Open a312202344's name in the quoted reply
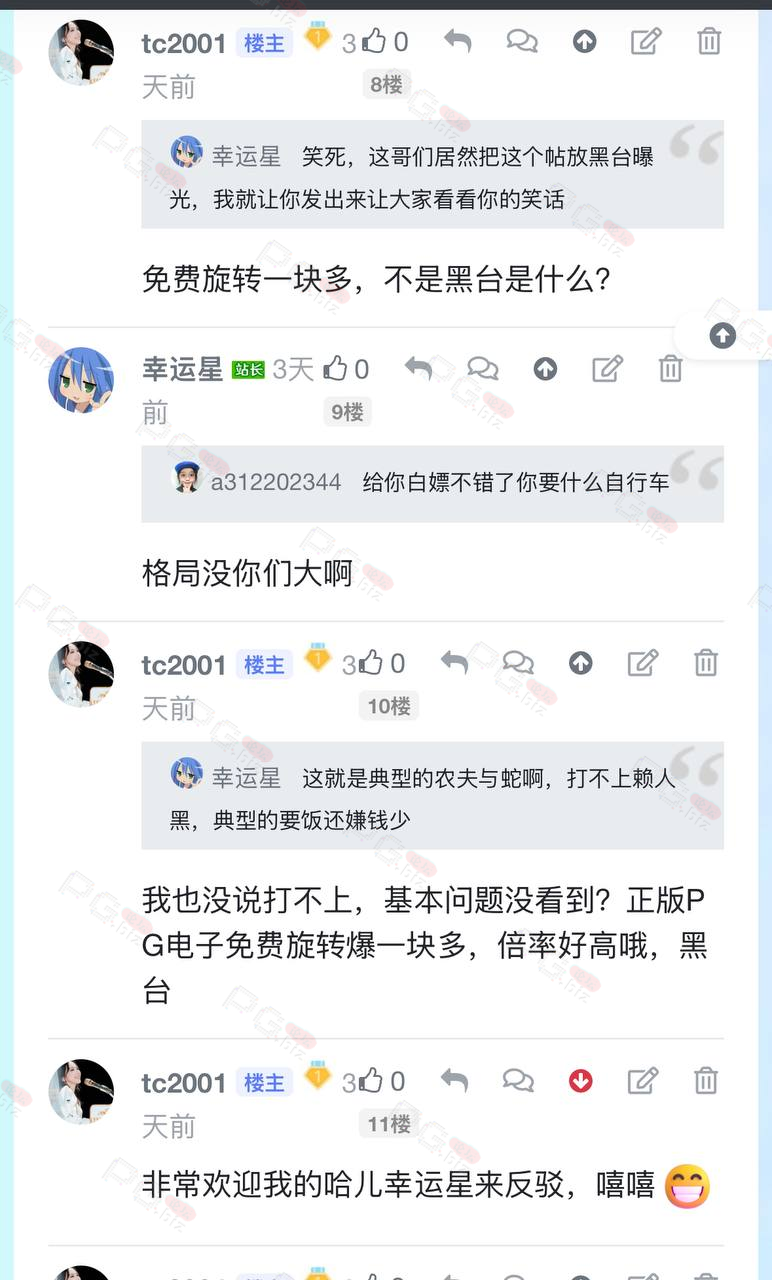This screenshot has width=772, height=1280. [x=276, y=482]
